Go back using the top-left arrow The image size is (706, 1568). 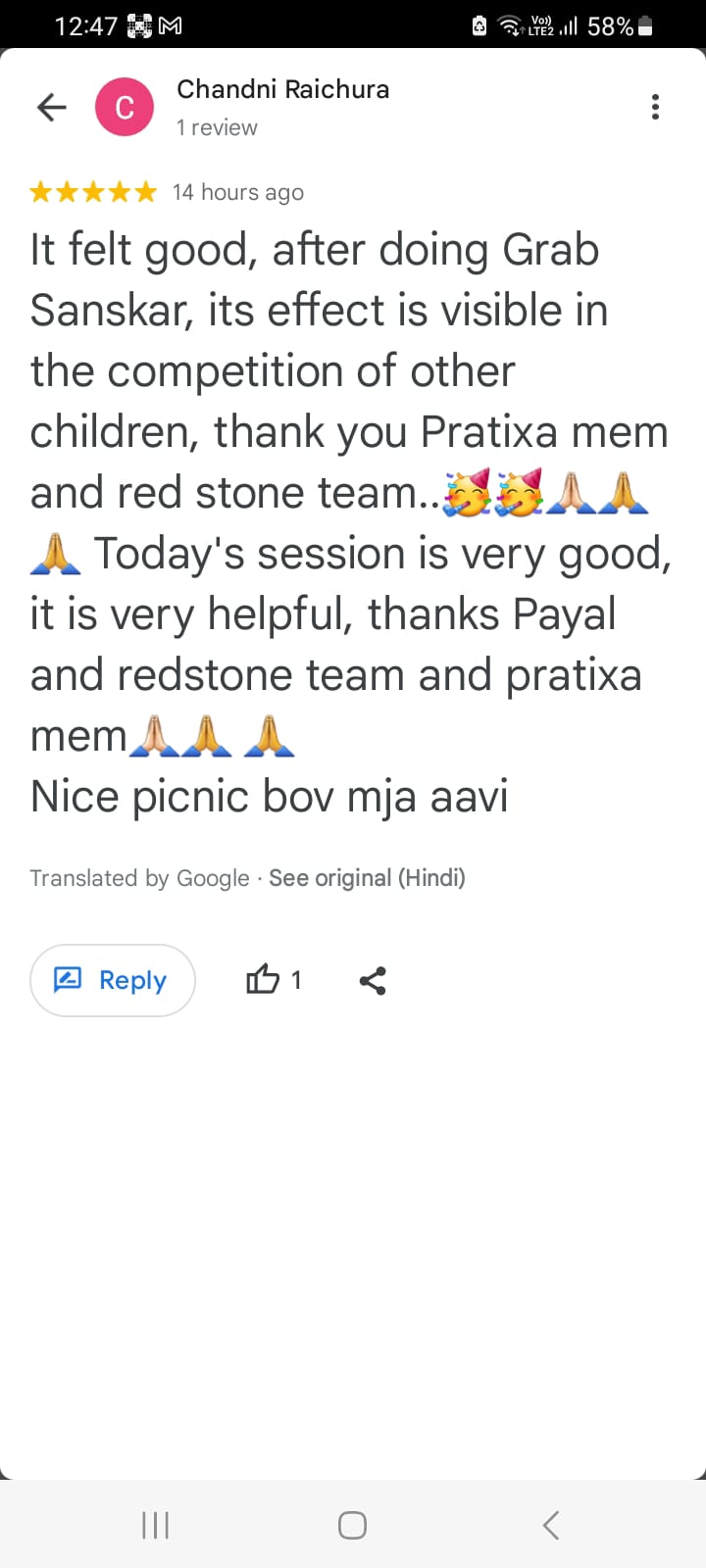coord(51,107)
